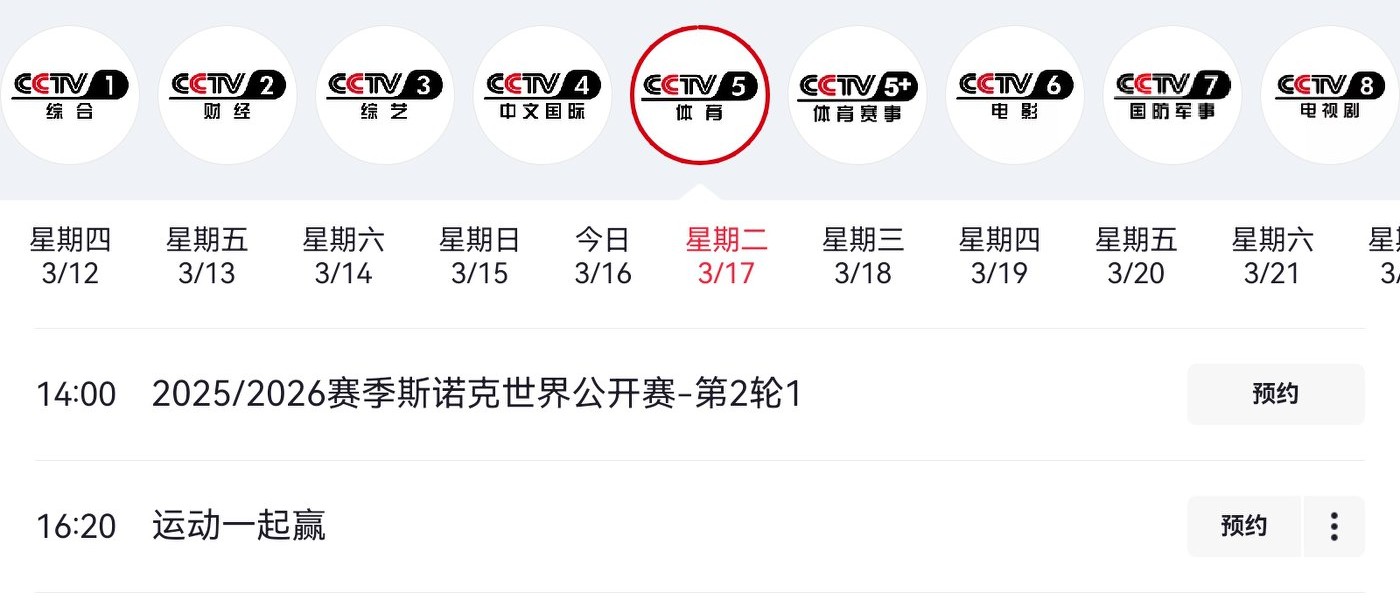
Task: Switch to the 星期五 3/13 date
Action: point(206,256)
